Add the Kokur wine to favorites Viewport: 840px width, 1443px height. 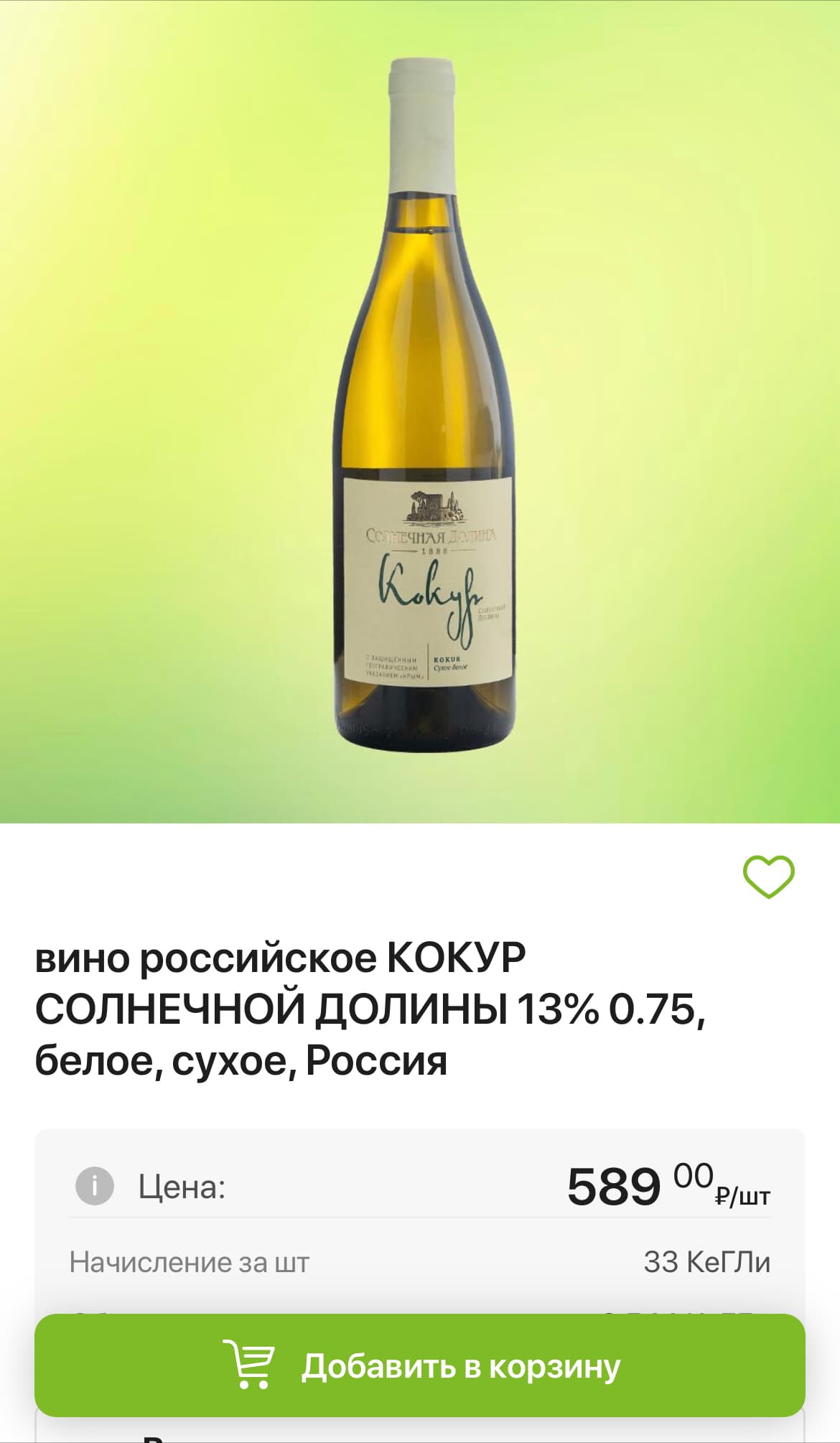coord(768,877)
